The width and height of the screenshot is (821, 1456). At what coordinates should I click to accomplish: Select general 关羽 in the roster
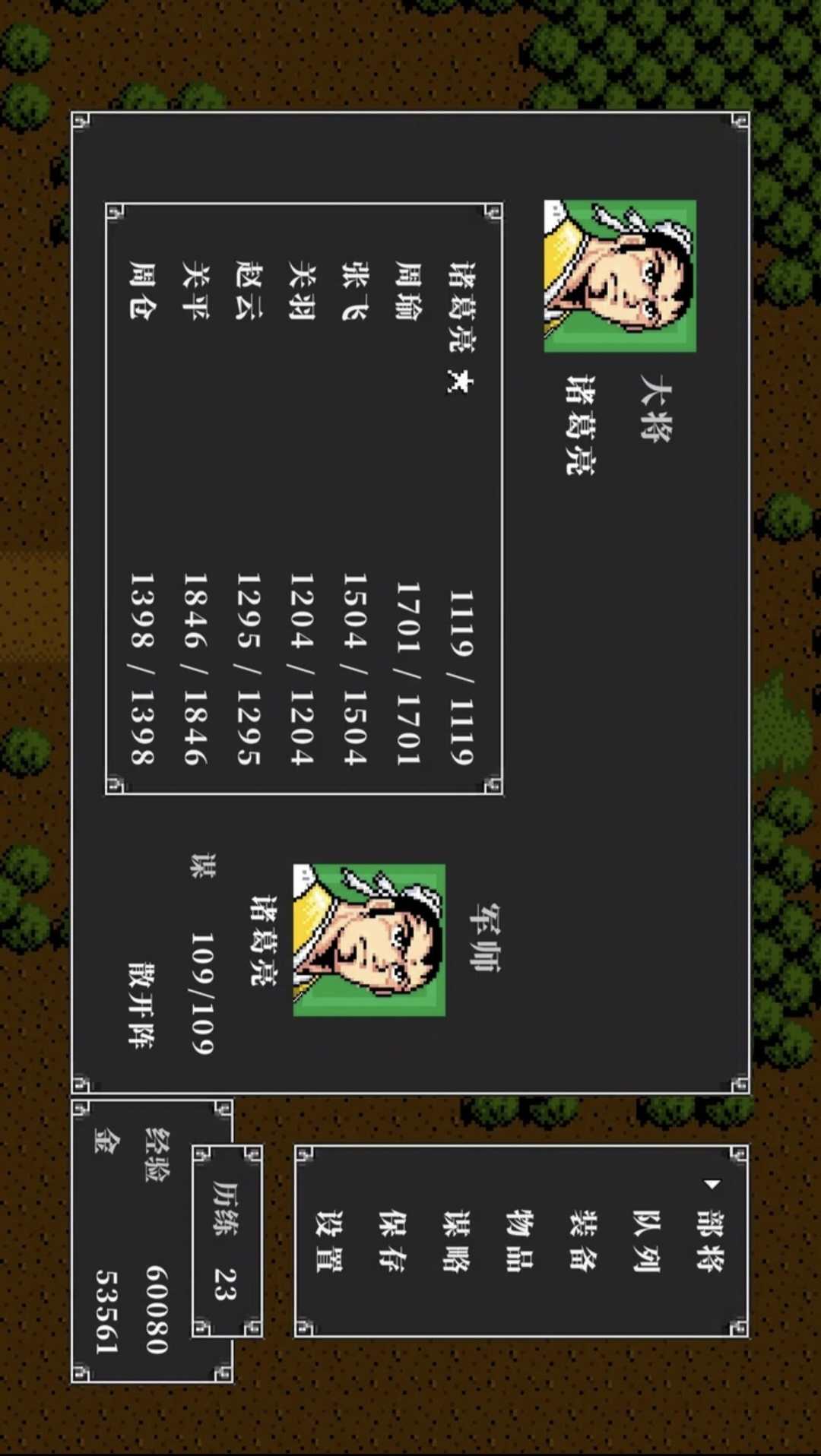[302, 291]
